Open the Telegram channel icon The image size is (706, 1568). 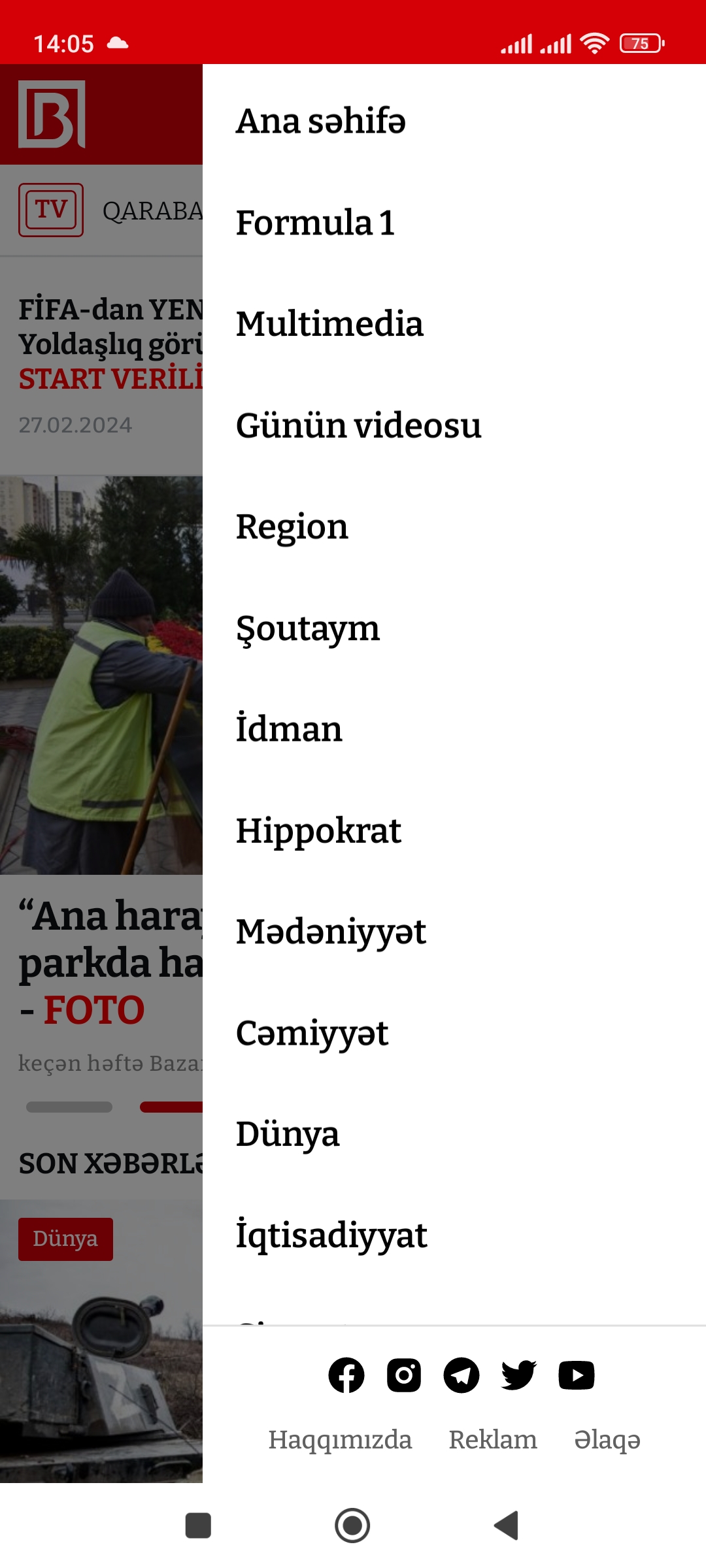coord(462,1375)
